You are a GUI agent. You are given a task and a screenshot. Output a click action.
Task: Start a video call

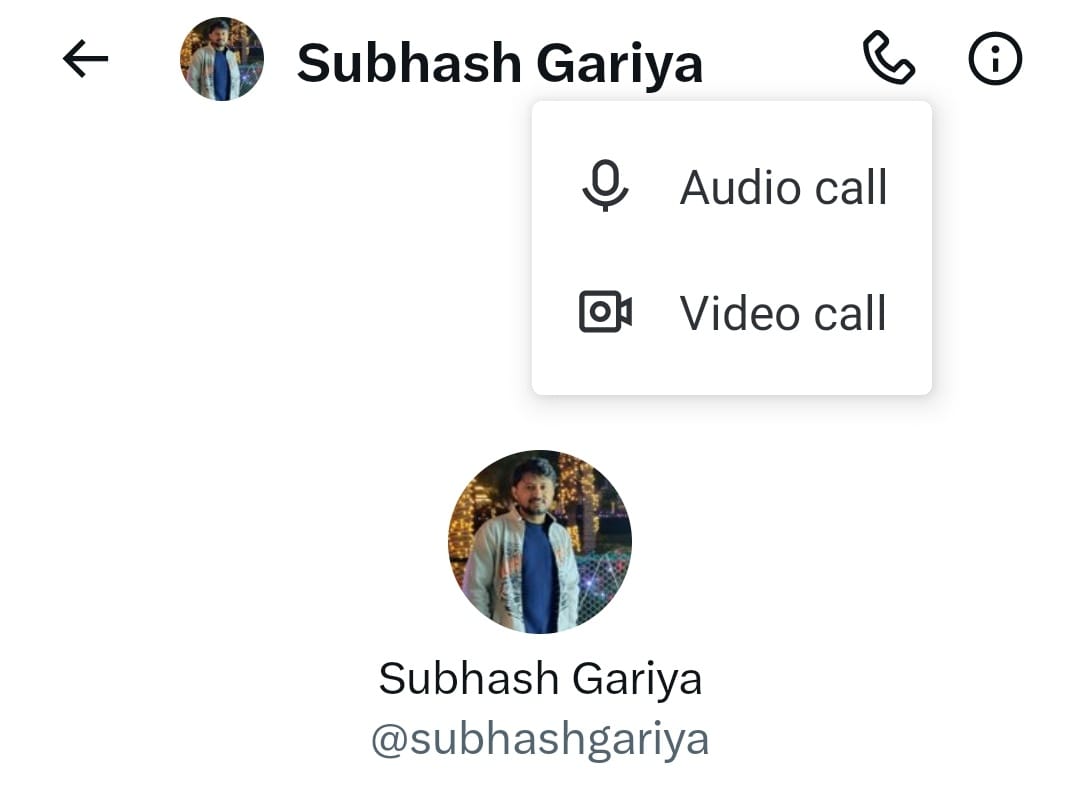click(x=733, y=313)
